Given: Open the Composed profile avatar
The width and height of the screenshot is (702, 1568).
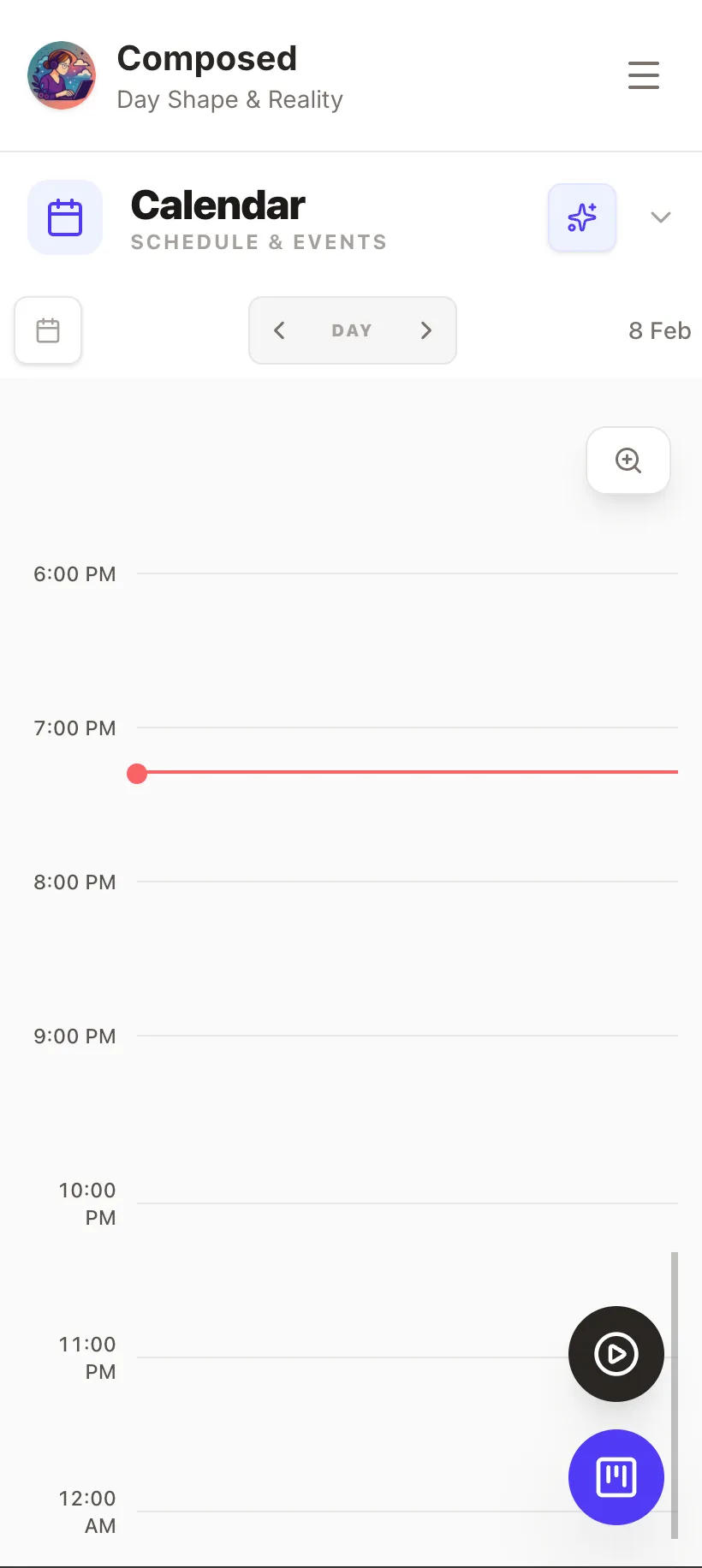Looking at the screenshot, I should (62, 75).
